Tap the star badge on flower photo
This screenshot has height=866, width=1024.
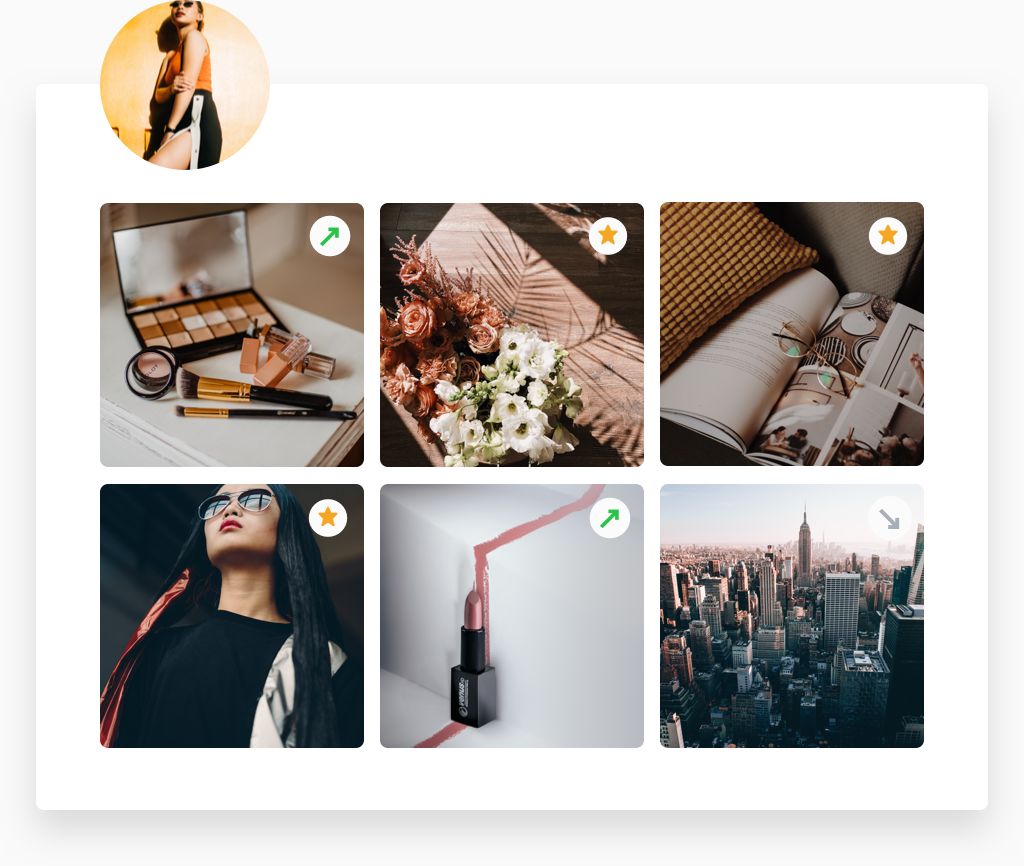[608, 236]
